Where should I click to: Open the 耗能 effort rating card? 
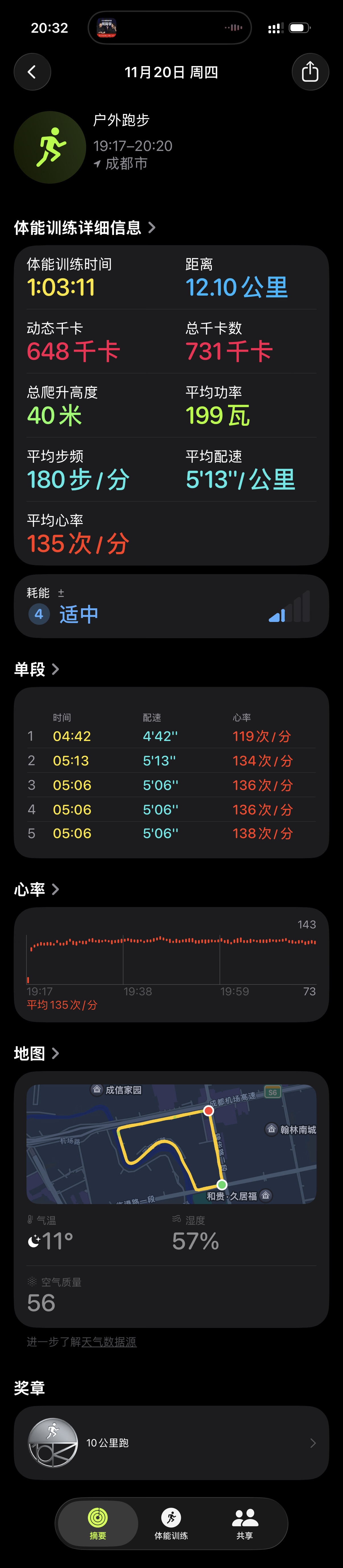pos(171,606)
